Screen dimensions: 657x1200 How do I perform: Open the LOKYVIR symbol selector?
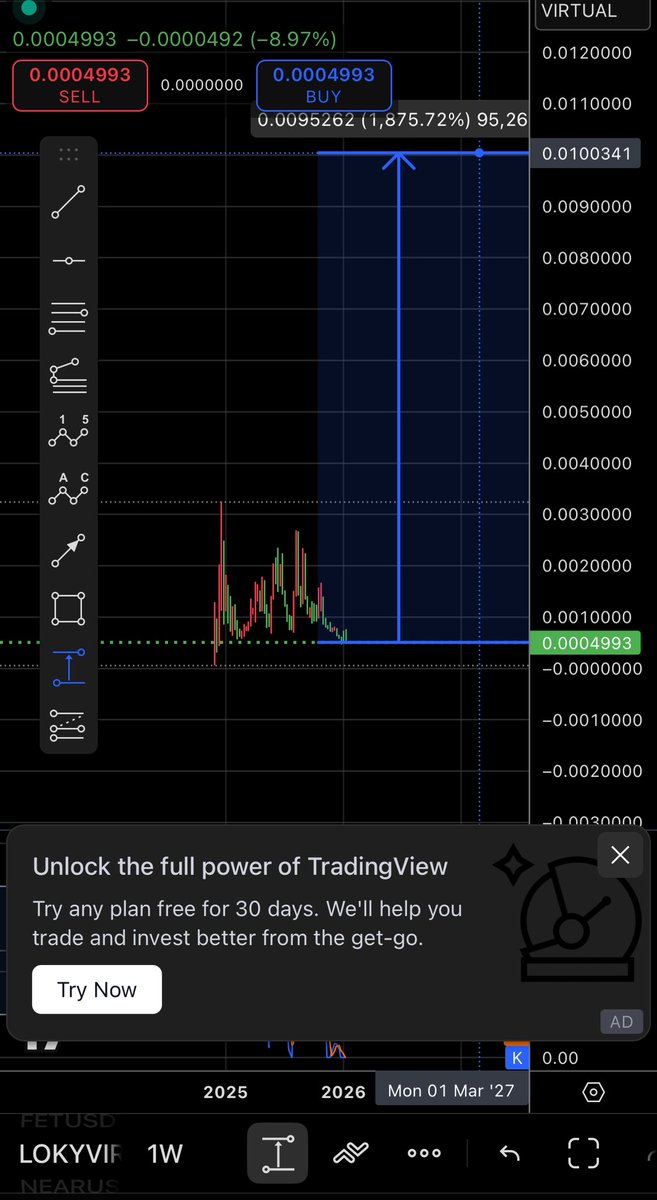point(68,1153)
